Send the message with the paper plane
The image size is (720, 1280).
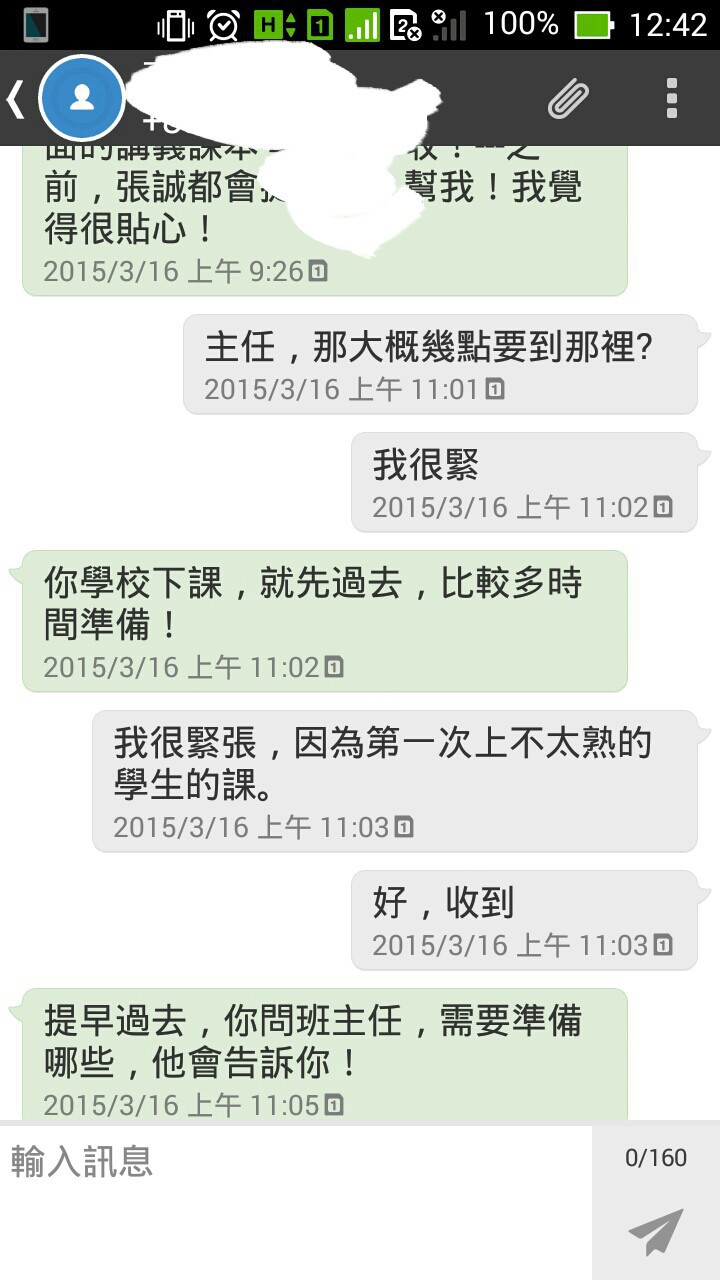click(x=656, y=1232)
